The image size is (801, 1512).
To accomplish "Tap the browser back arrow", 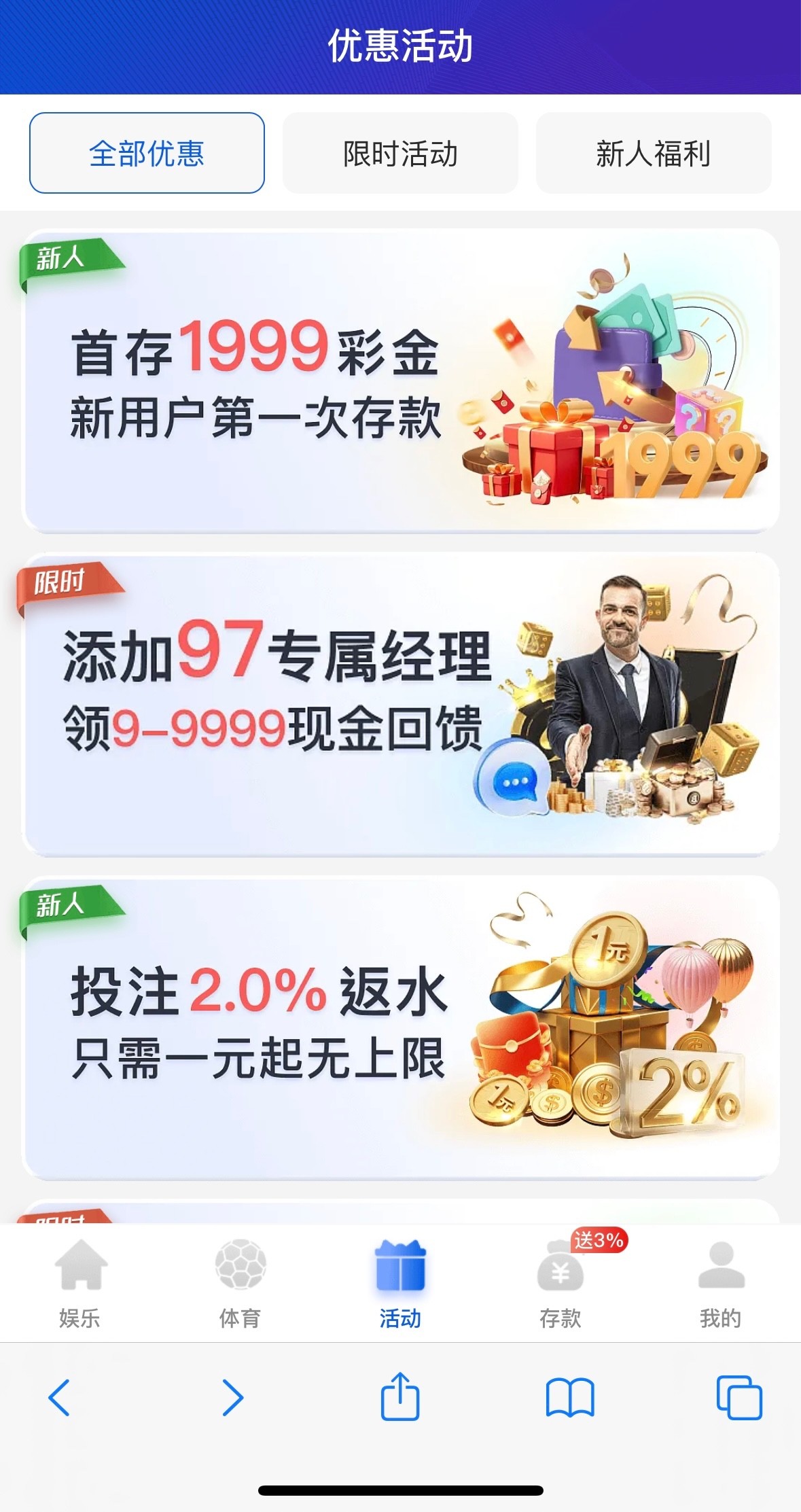I will [60, 1398].
